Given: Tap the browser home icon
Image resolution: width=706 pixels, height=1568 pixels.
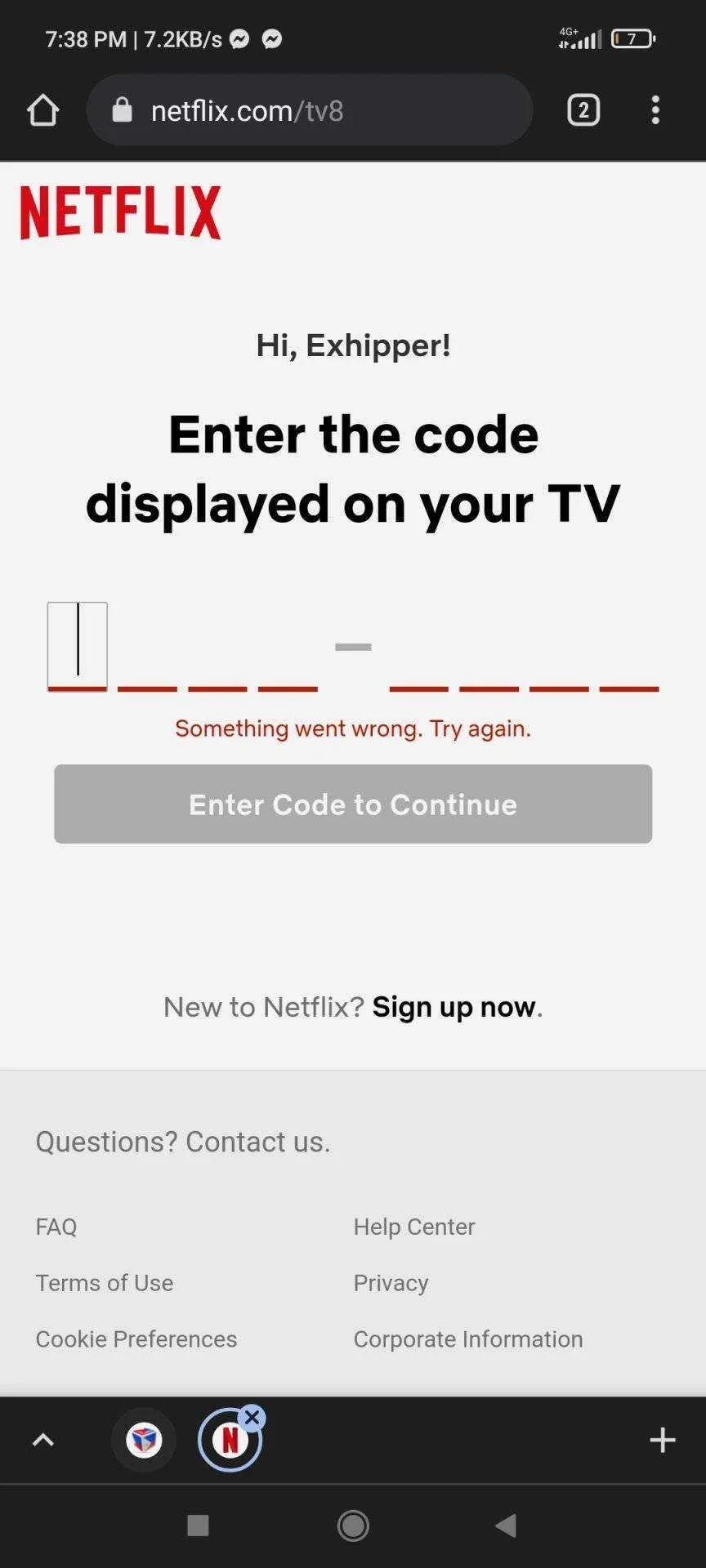Looking at the screenshot, I should (x=42, y=110).
